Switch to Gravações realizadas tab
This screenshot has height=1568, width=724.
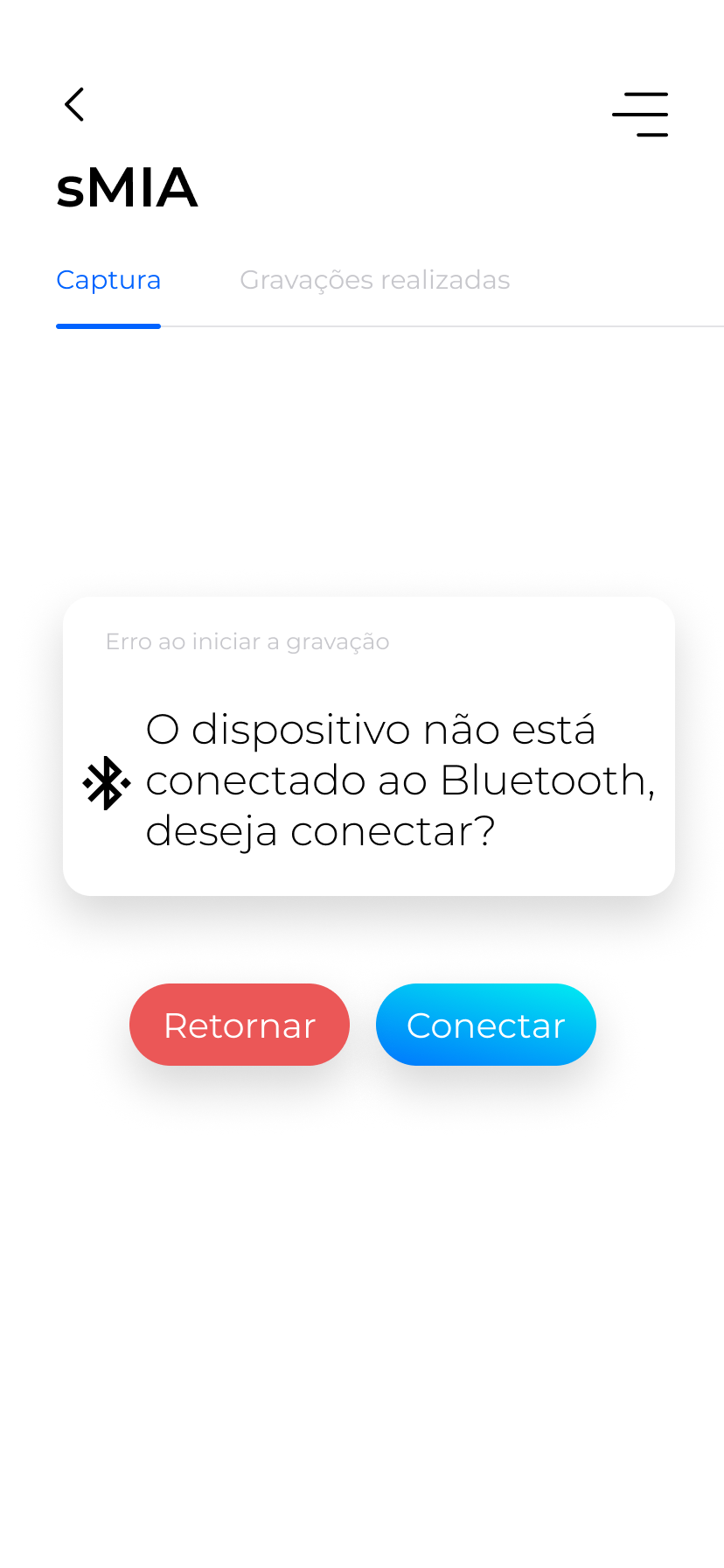[374, 280]
